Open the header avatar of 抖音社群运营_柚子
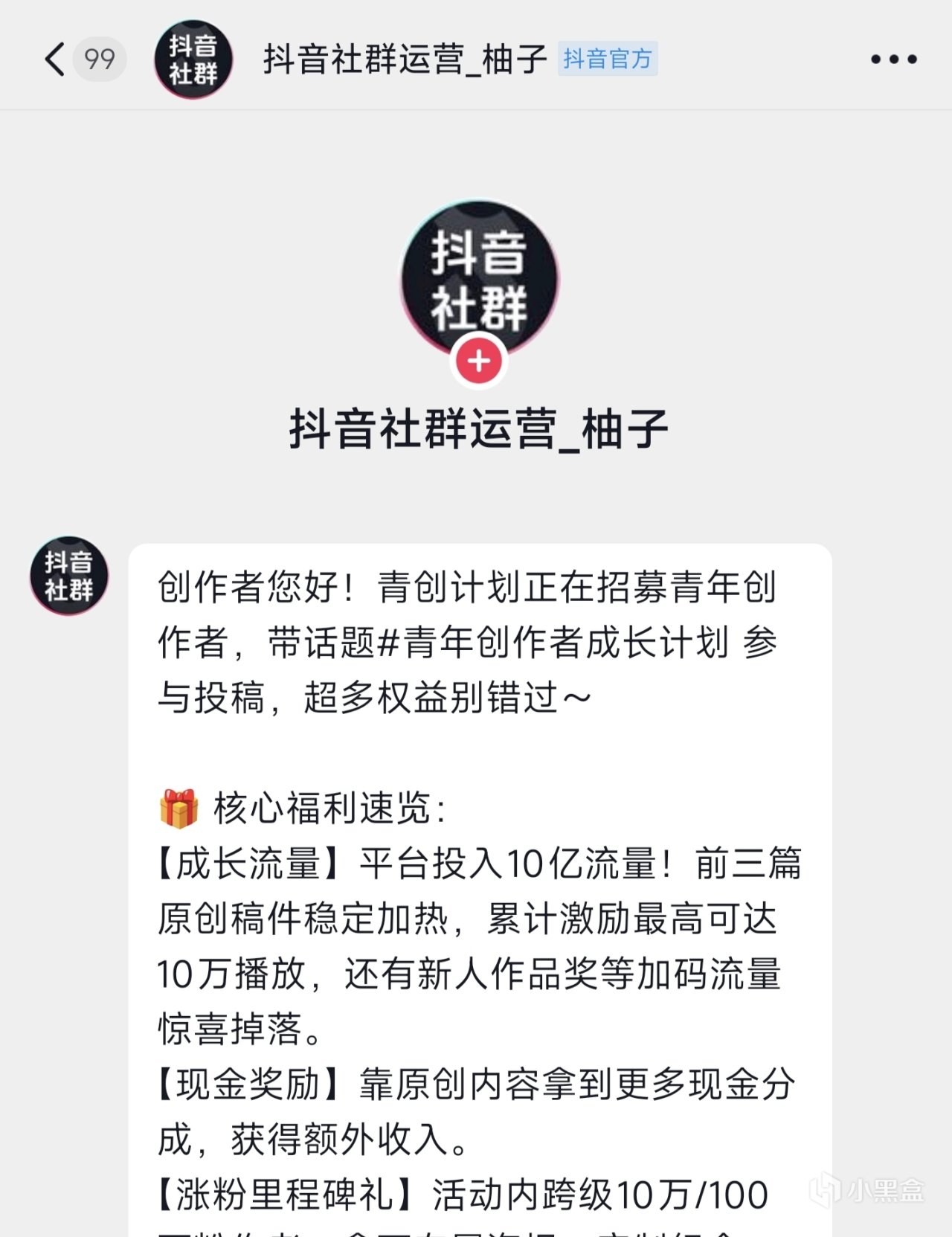The height and width of the screenshot is (1237, 952). (x=193, y=60)
